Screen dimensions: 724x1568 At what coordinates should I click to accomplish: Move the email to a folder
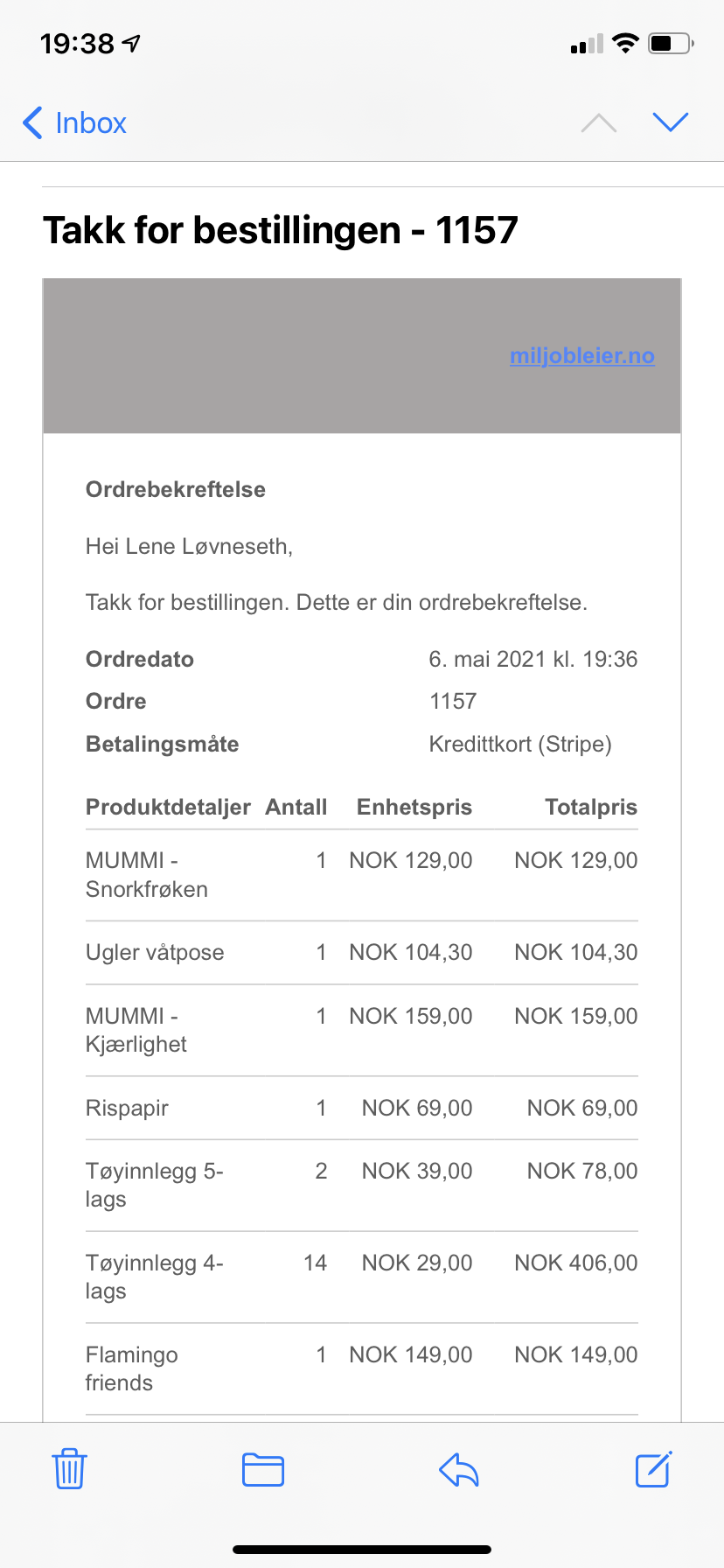[x=263, y=1469]
